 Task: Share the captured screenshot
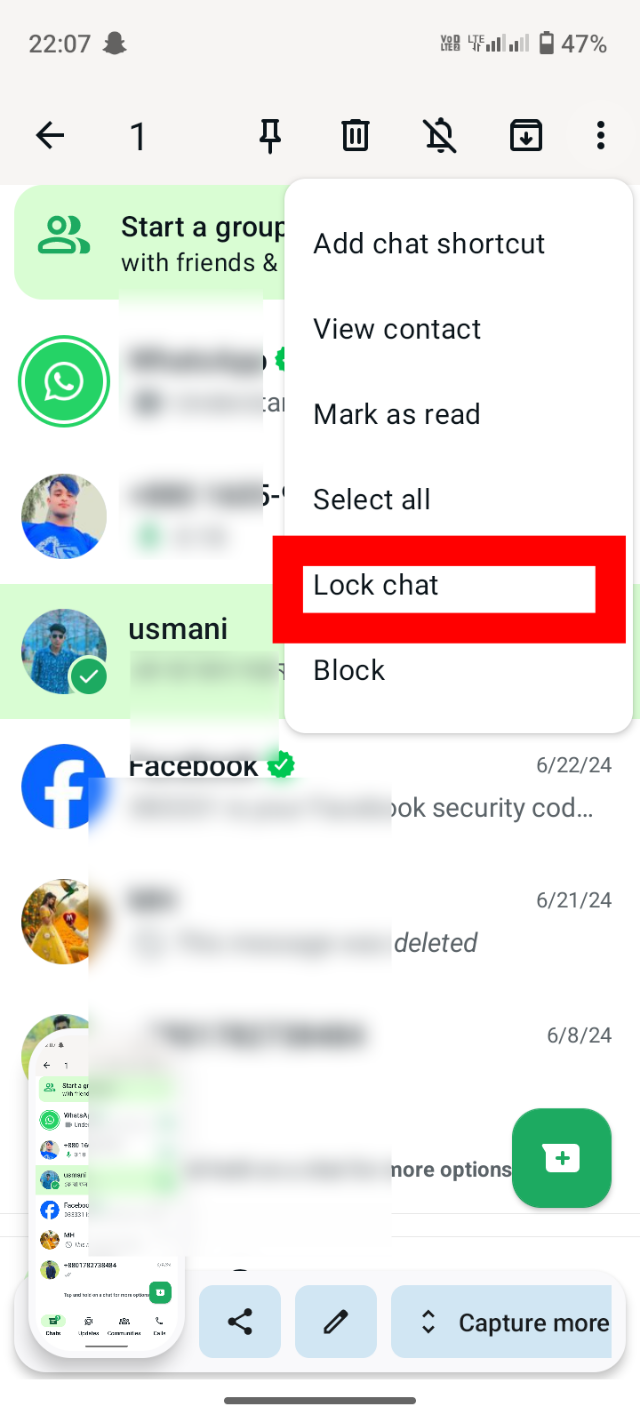(240, 1322)
